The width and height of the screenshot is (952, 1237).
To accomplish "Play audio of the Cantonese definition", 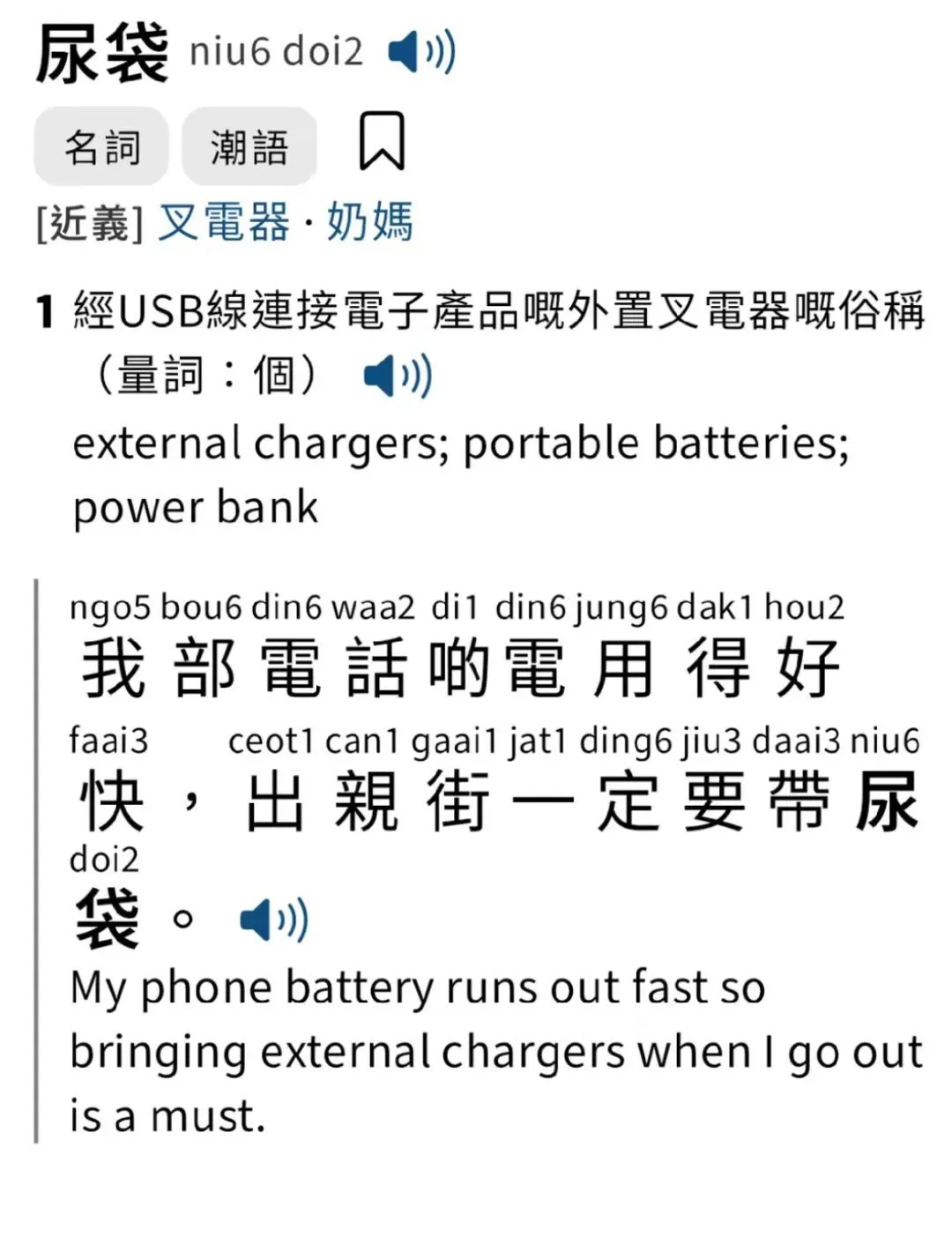I will 398,376.
